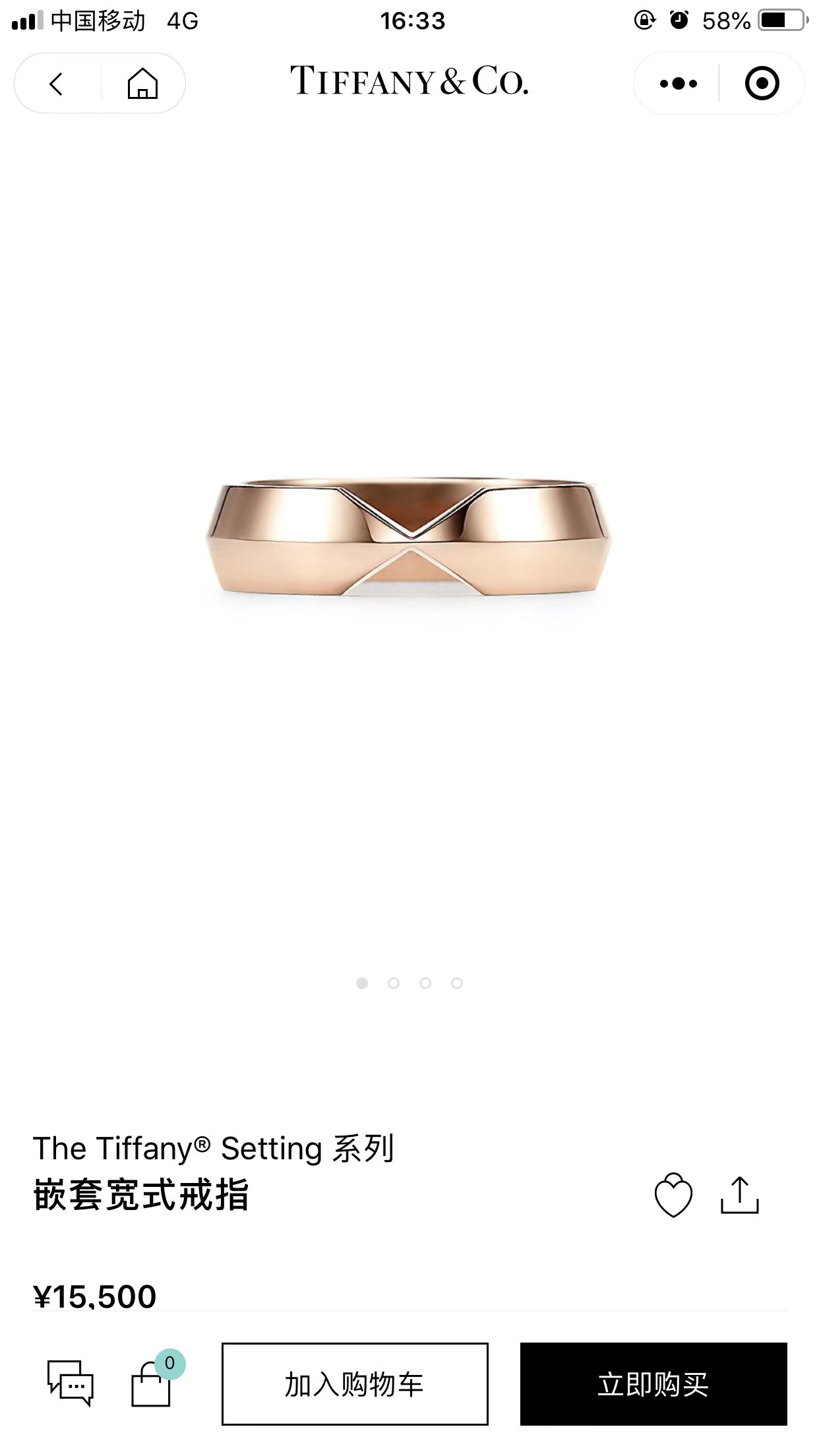
Task: Go back to the previous page
Action: click(57, 84)
